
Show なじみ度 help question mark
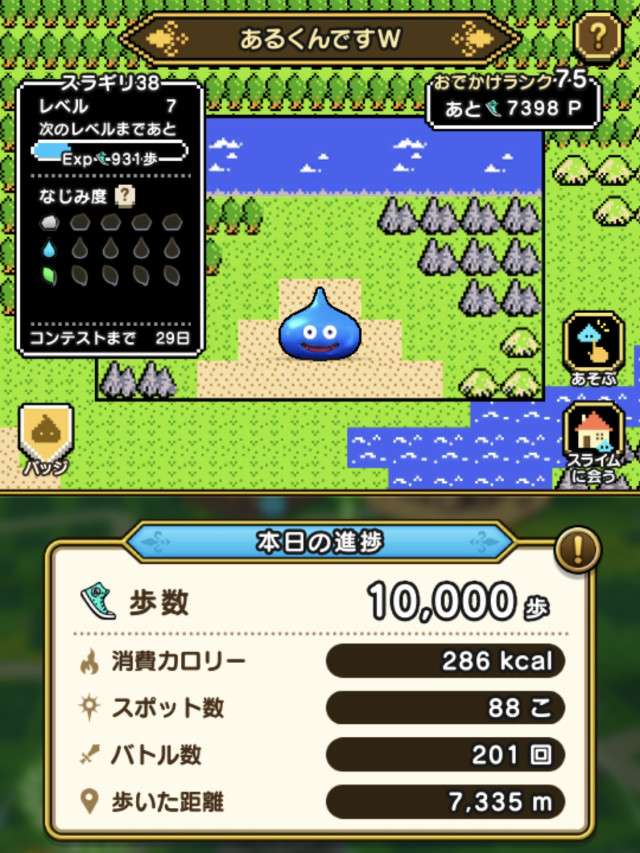(x=125, y=196)
